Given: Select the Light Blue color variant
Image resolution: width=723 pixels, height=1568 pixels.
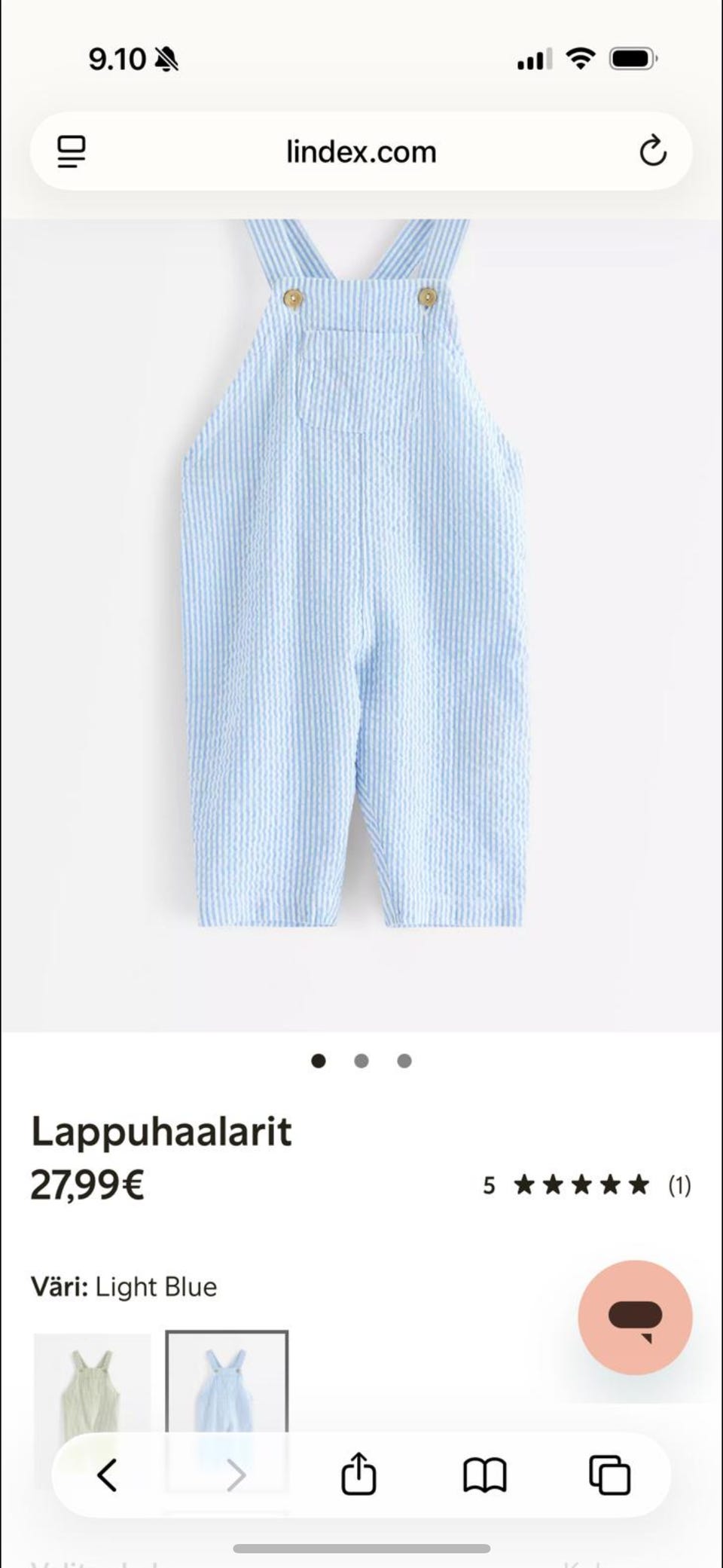Looking at the screenshot, I should pos(227,1386).
